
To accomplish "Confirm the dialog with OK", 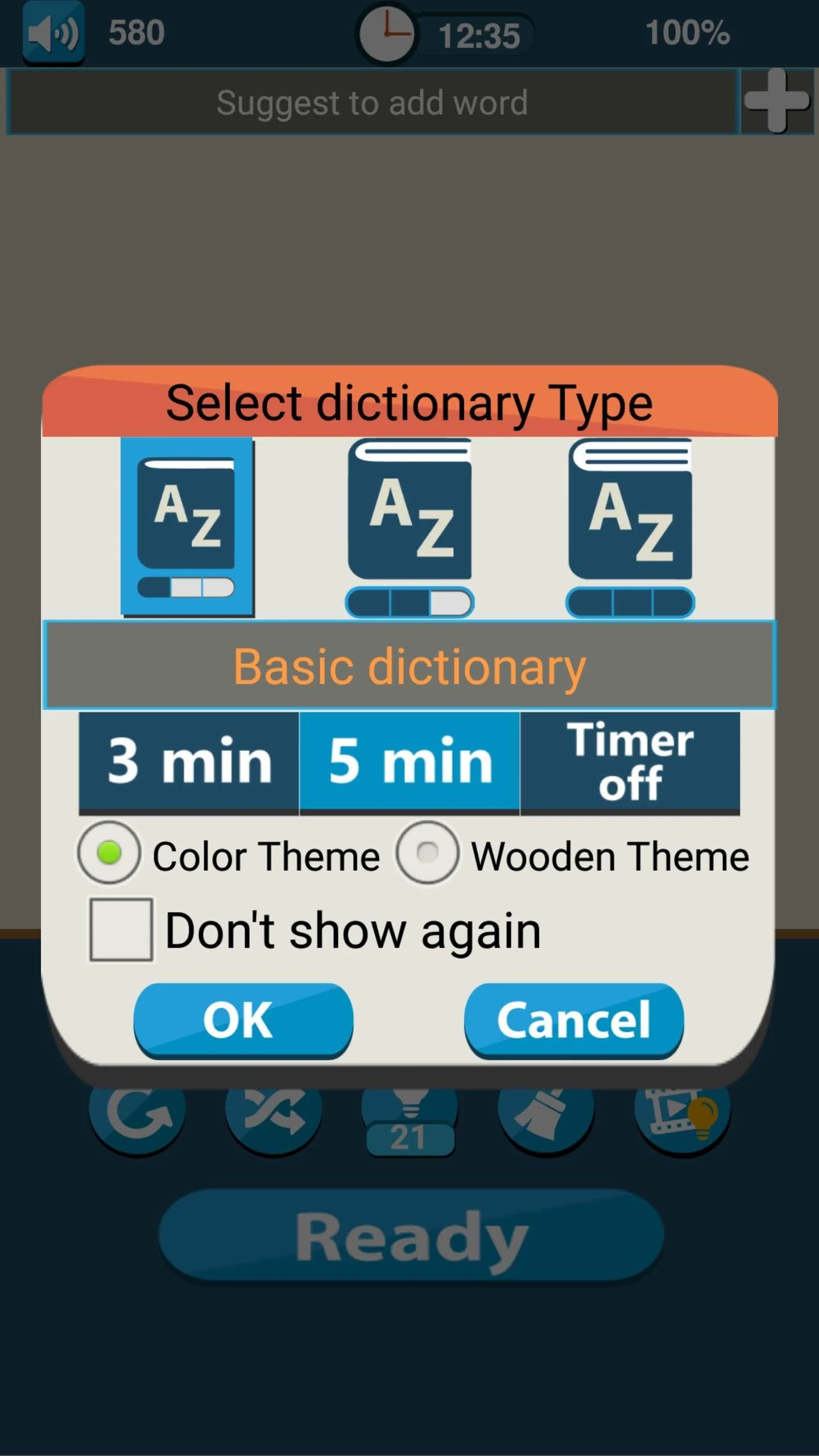I will coord(243,1020).
